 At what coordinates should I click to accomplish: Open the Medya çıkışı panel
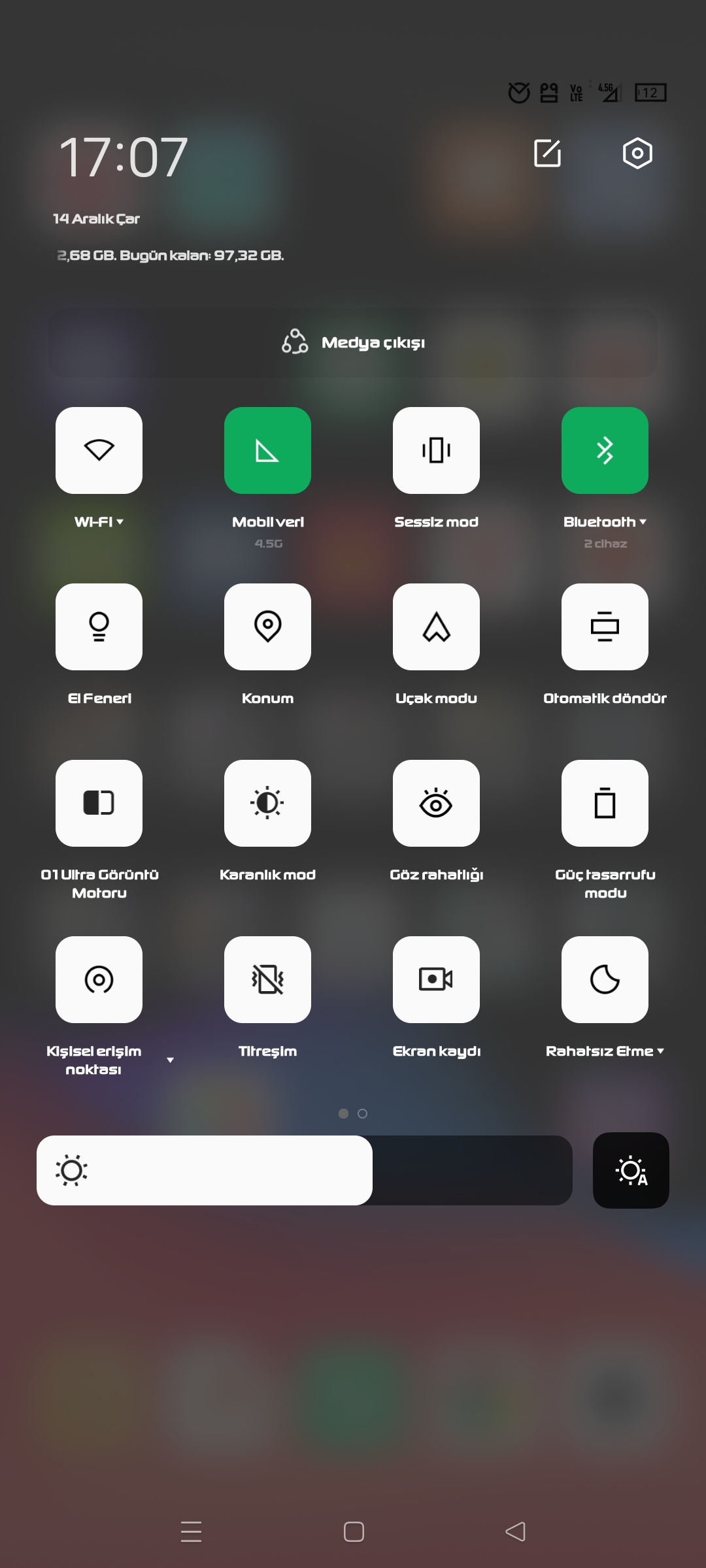353,343
